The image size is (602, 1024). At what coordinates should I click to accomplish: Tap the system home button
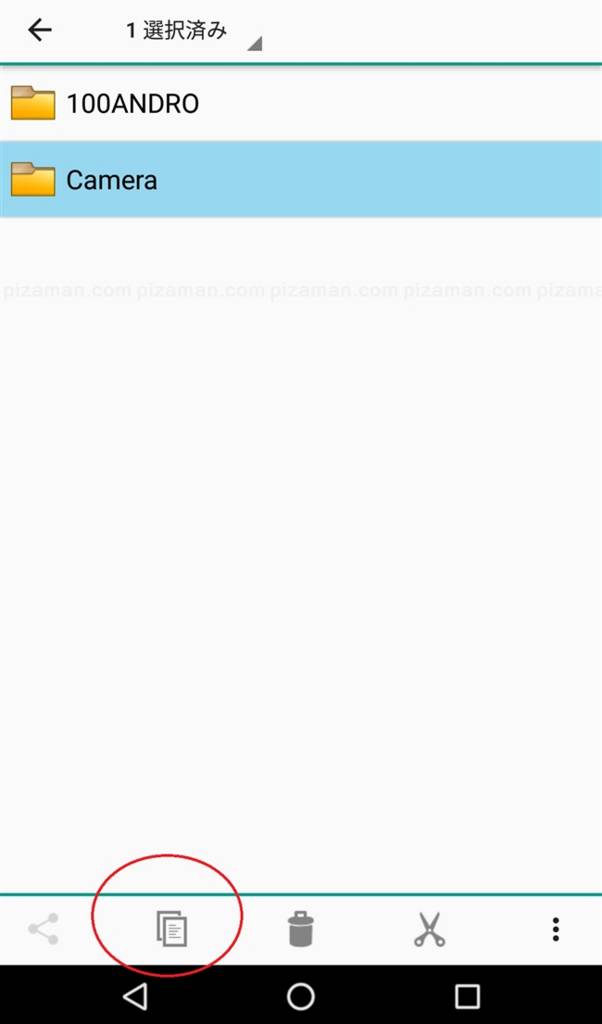click(301, 996)
